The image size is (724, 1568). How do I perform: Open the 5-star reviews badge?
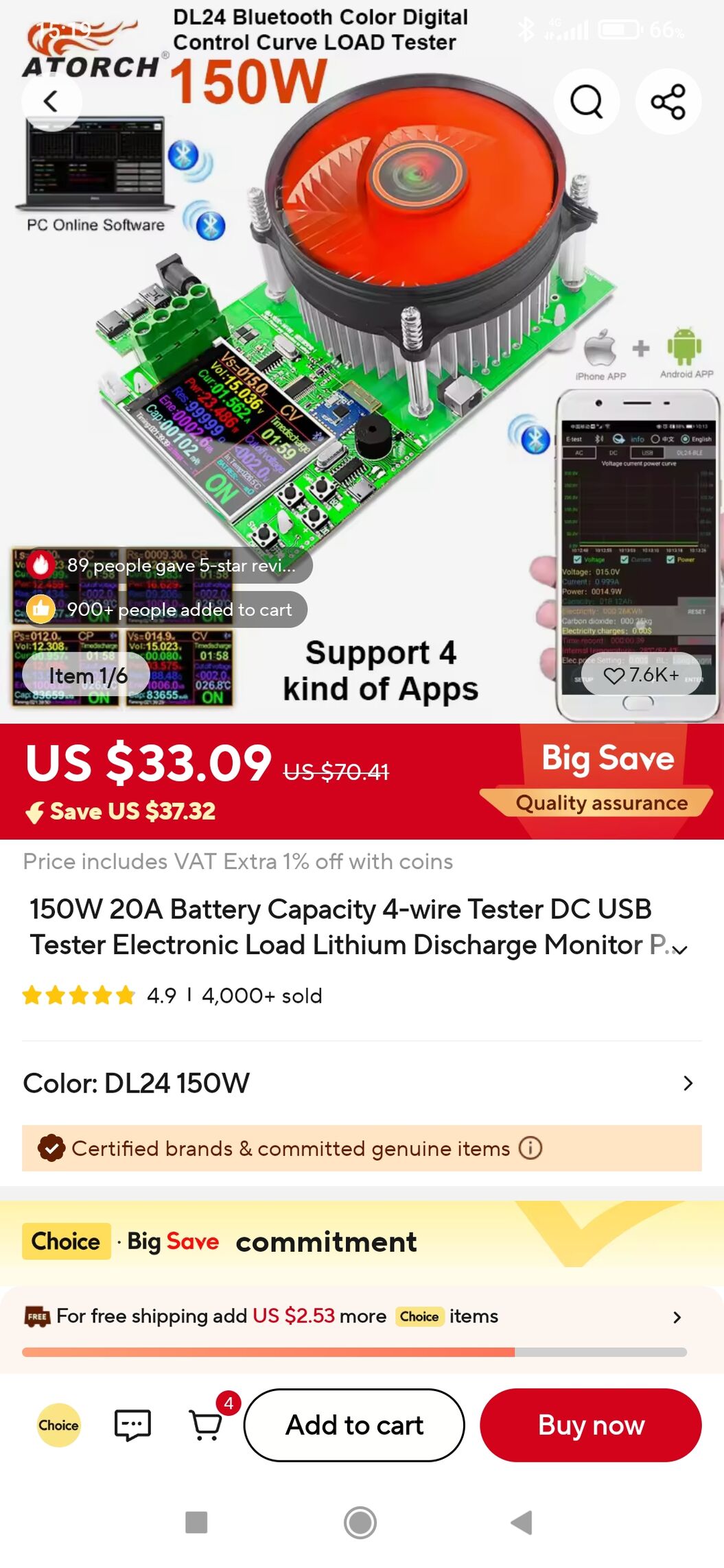click(168, 565)
